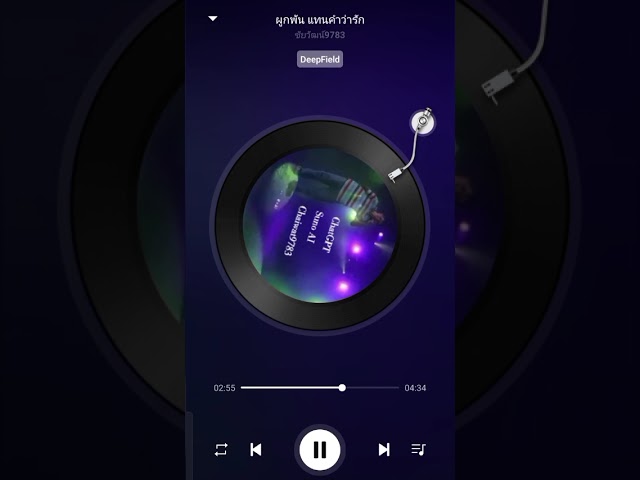
Task: Toggle repeat mode
Action: point(221,450)
